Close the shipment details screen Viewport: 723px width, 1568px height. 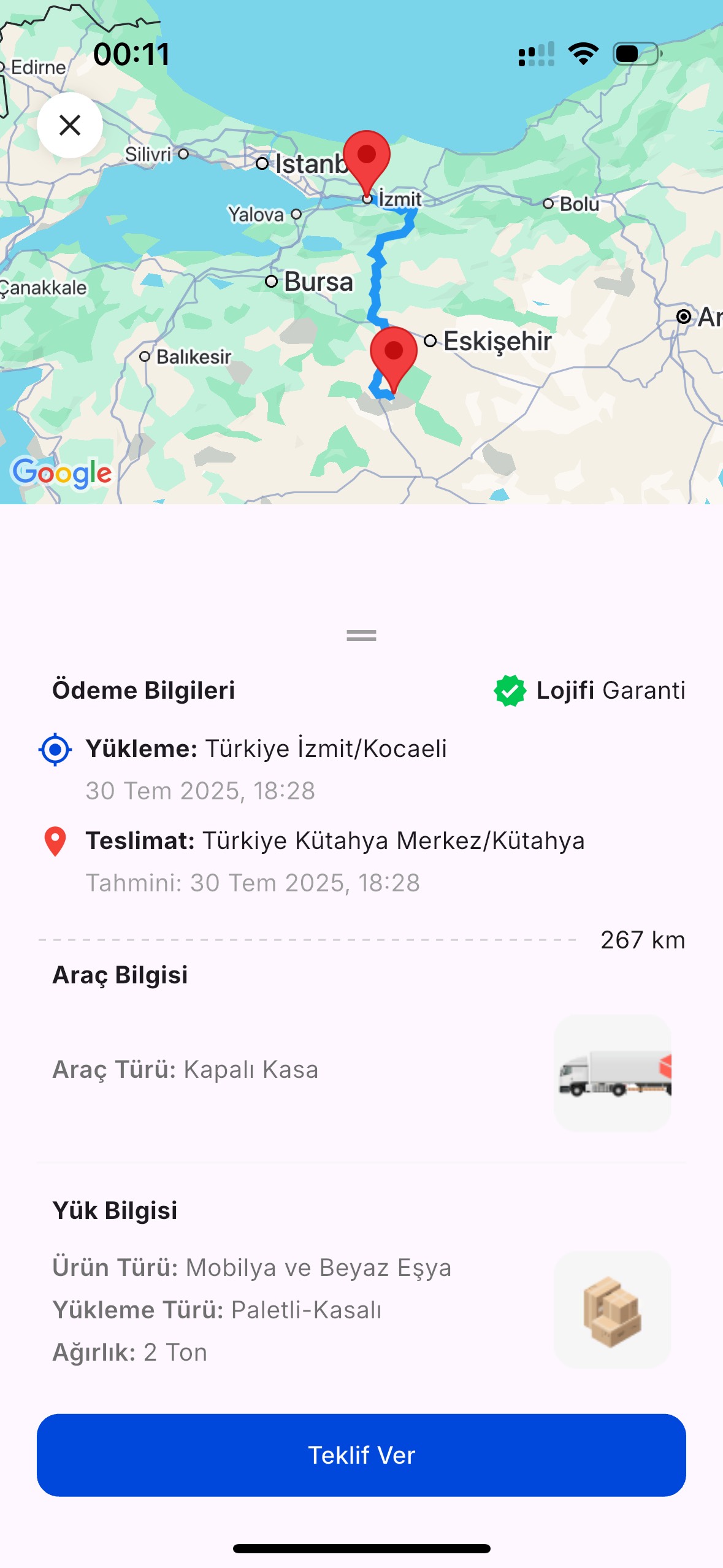(x=69, y=125)
